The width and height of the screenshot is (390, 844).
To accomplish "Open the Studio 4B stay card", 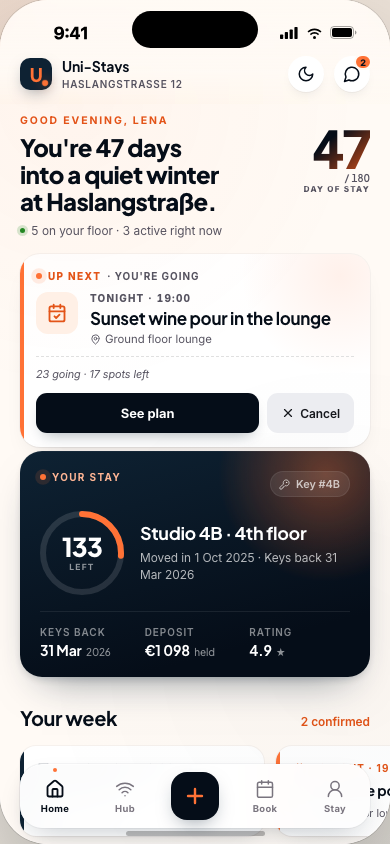I will click(195, 564).
